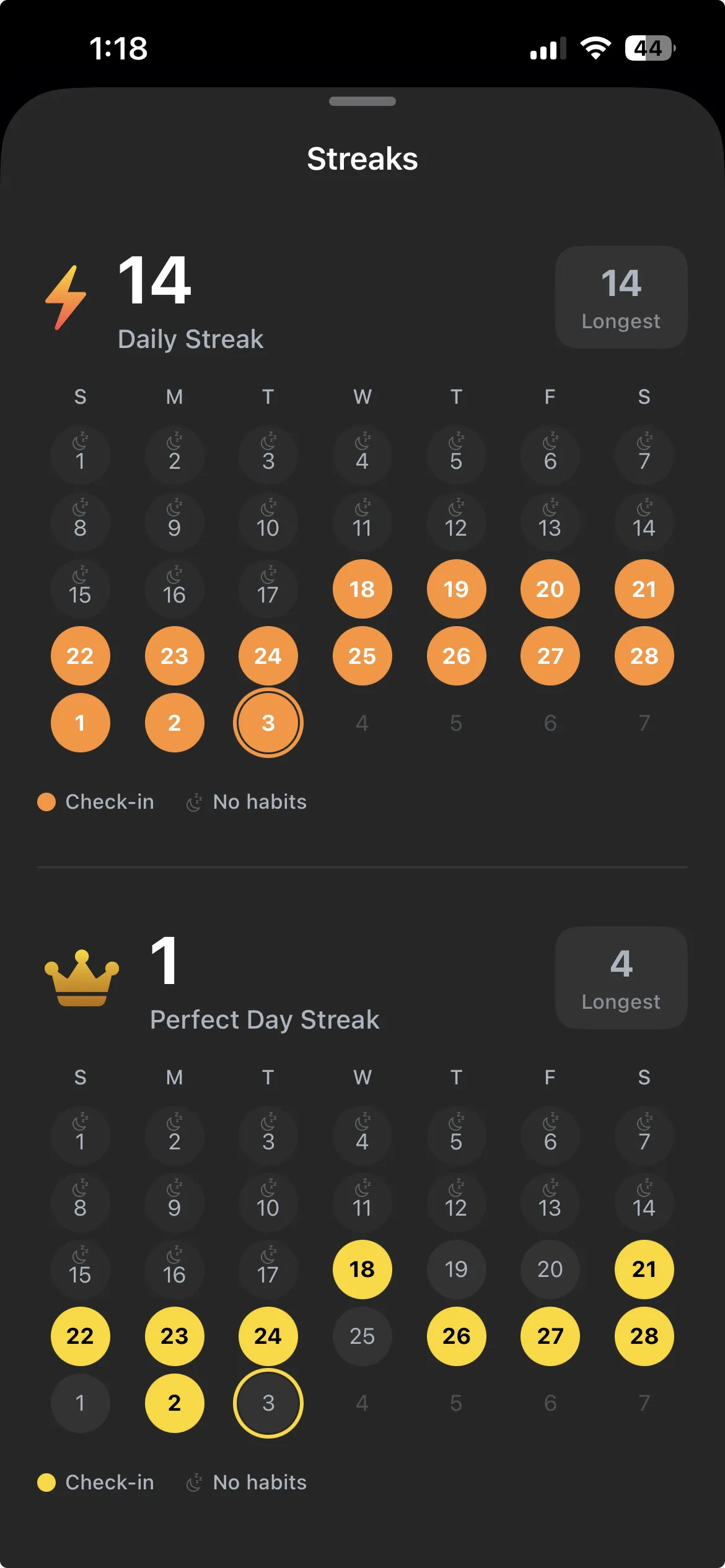The height and width of the screenshot is (1568, 725).
Task: Toggle check-in on day 19 in Perfect Day calendar
Action: pyautogui.click(x=456, y=1269)
